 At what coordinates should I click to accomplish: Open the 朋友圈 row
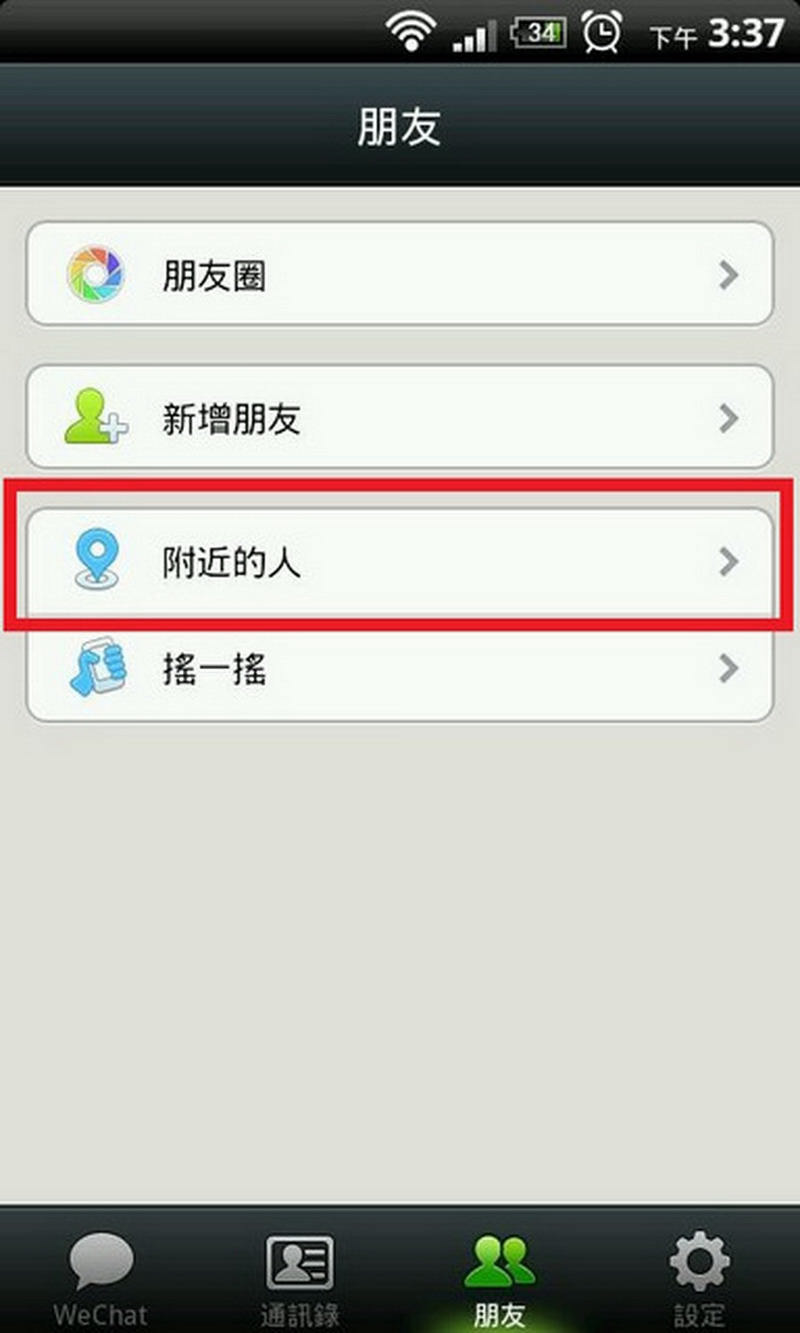coord(400,274)
